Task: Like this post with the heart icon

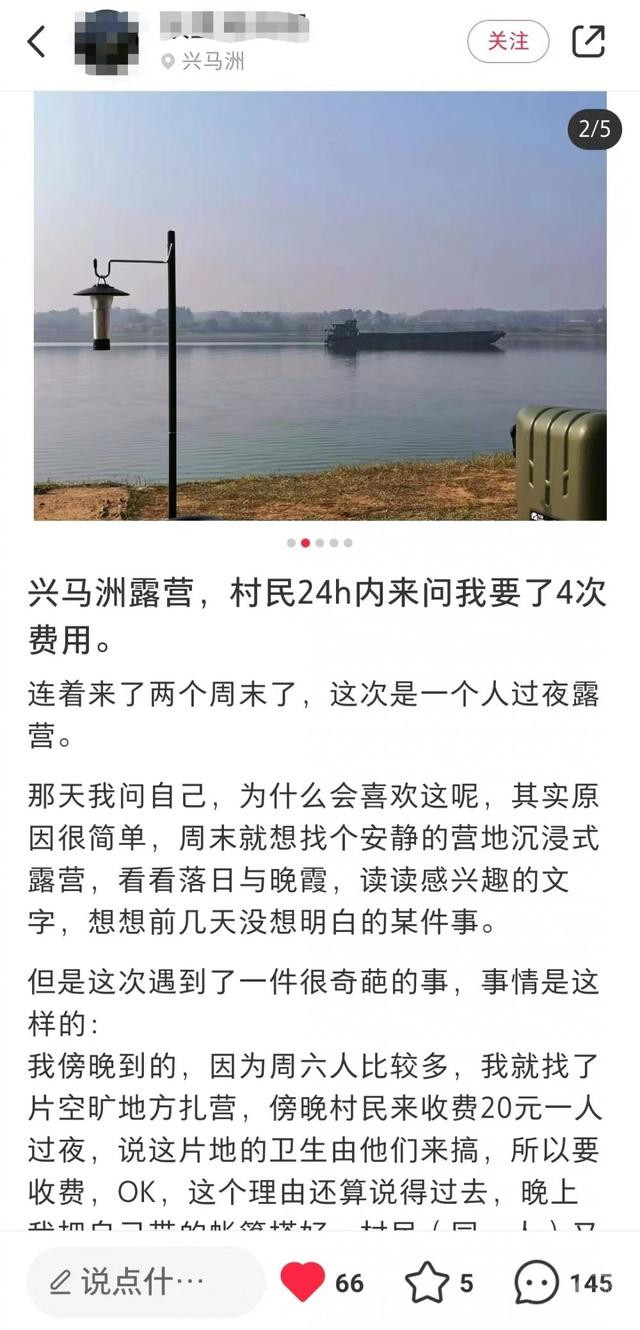Action: [x=302, y=1282]
